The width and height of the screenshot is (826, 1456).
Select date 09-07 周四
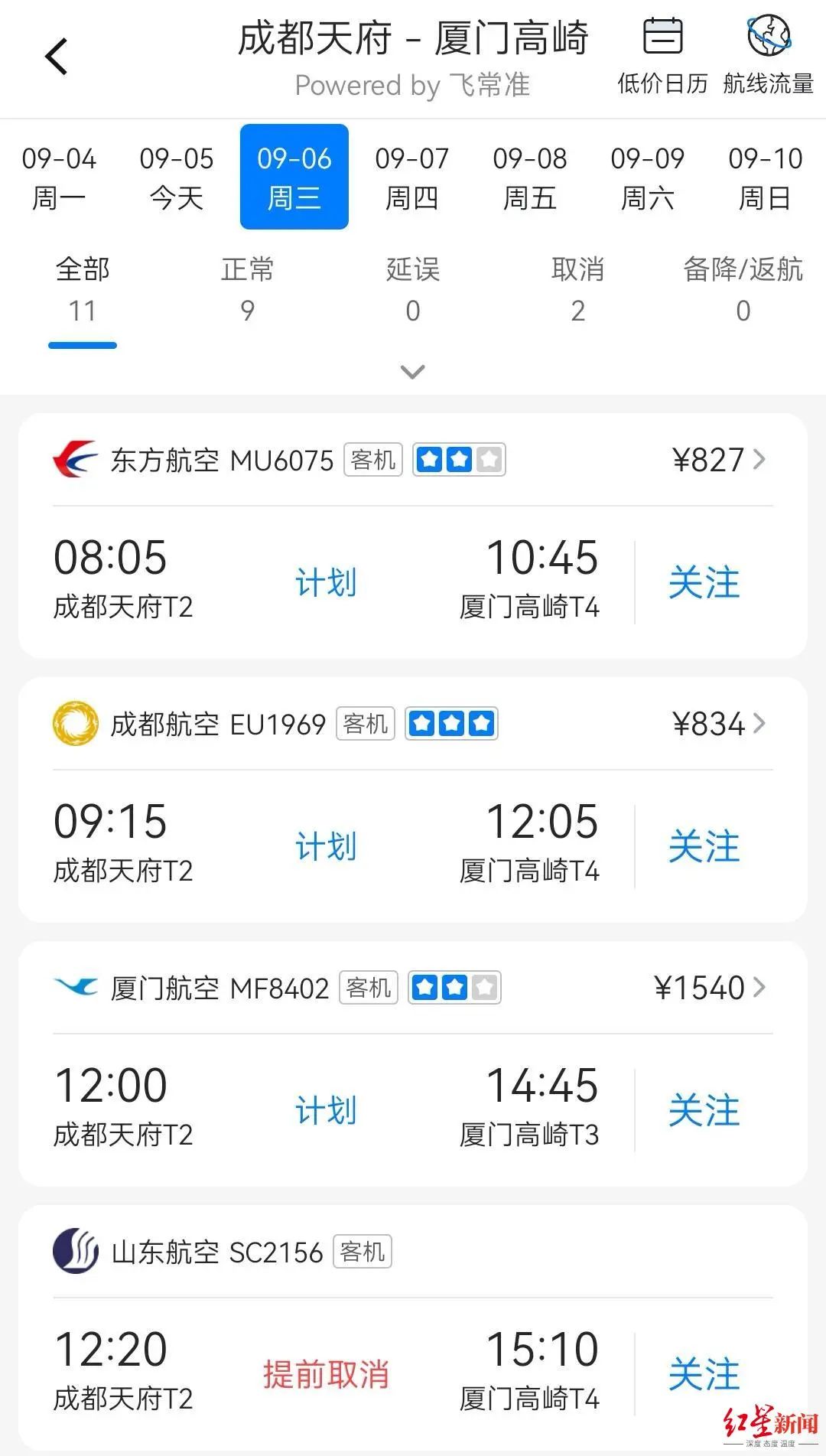412,178
